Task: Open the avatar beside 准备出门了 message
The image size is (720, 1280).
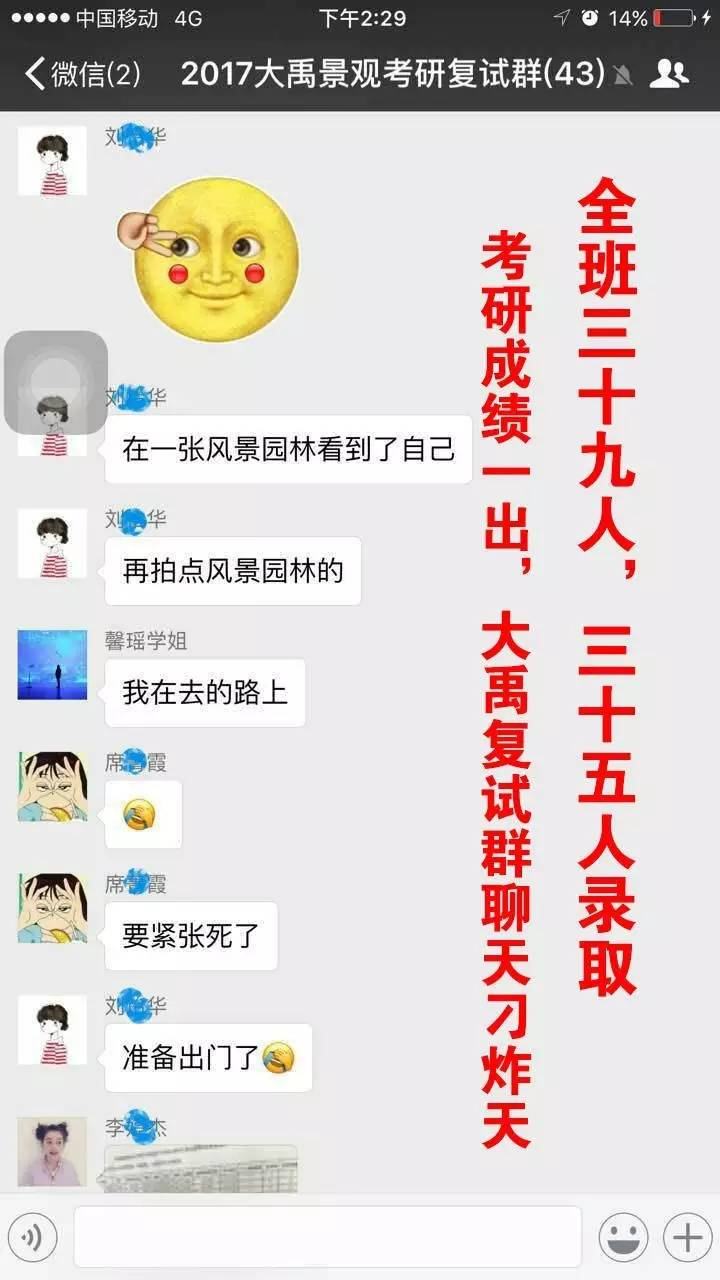Action: (x=52, y=1030)
